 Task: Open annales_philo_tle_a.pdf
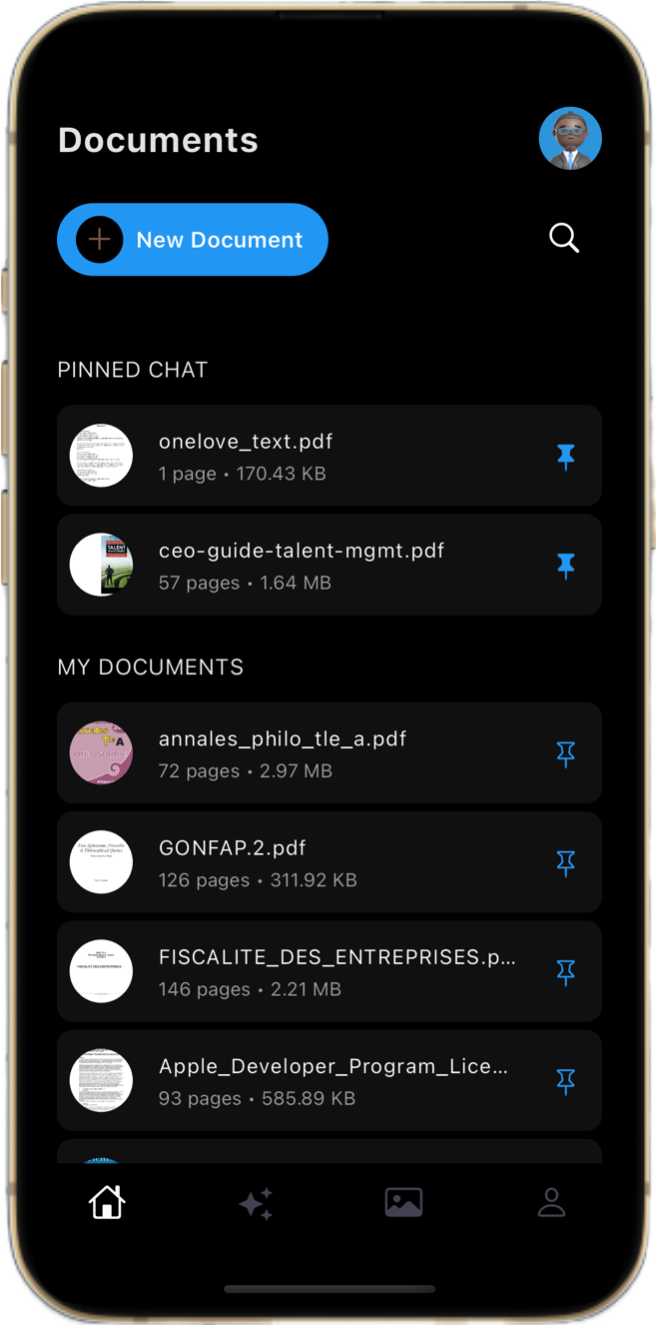[x=300, y=753]
